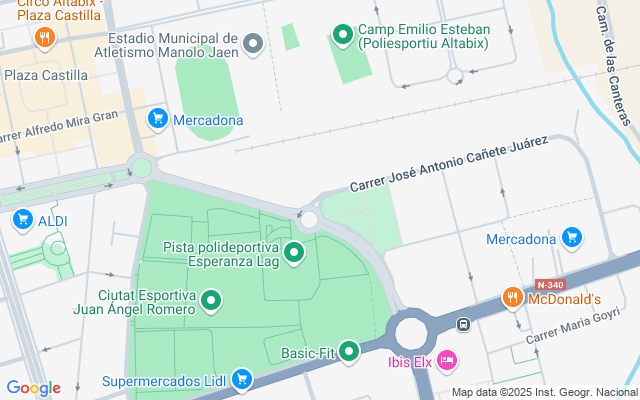The image size is (640, 400).
Task: Open Ciutat Esportiva Juan Angel Romero pin
Action: [x=211, y=300]
